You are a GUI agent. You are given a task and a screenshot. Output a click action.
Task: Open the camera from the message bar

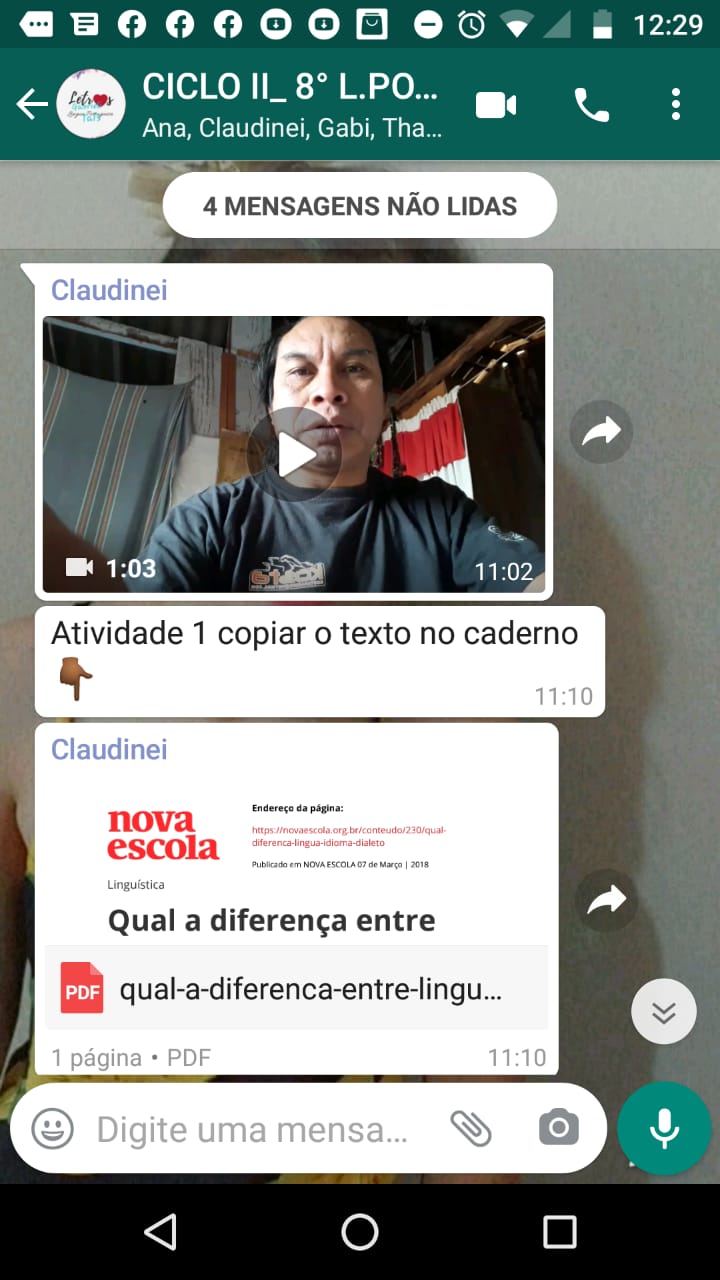559,1128
